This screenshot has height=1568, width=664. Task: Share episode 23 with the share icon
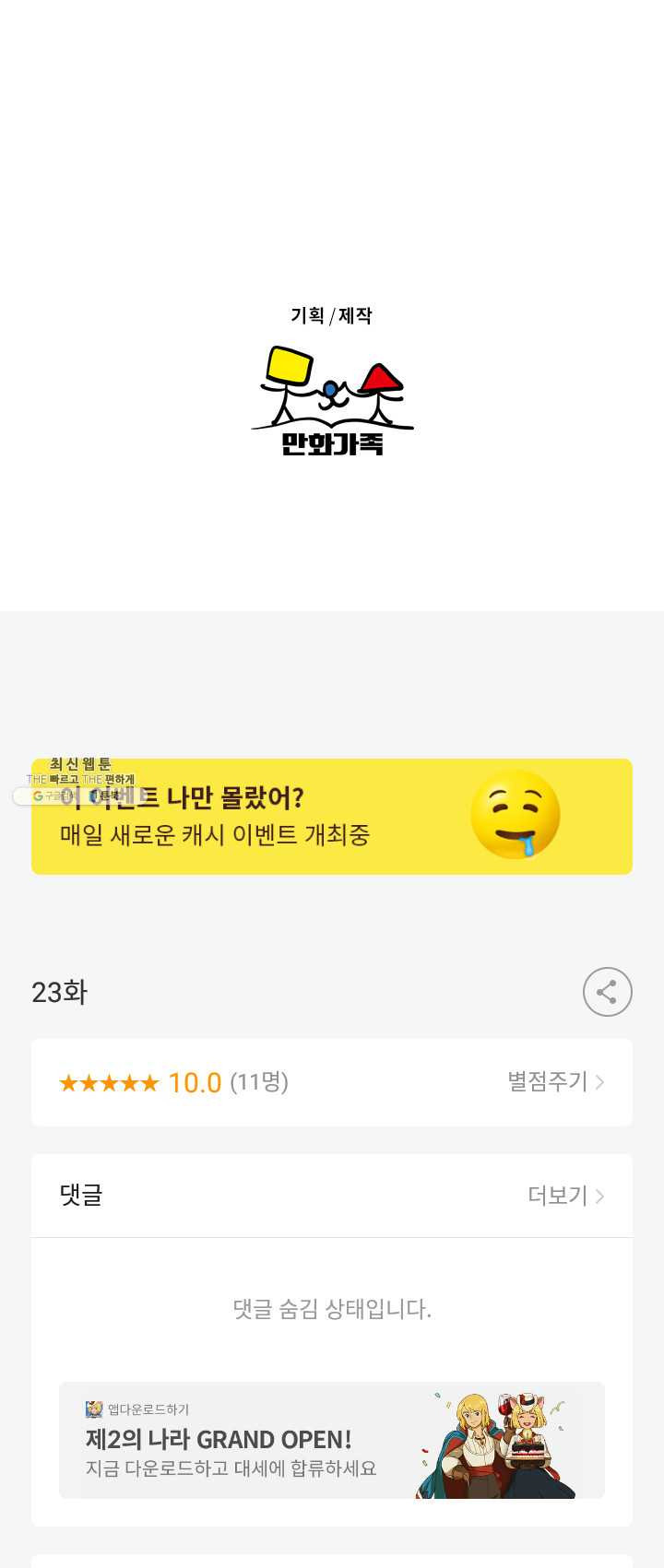(x=607, y=992)
